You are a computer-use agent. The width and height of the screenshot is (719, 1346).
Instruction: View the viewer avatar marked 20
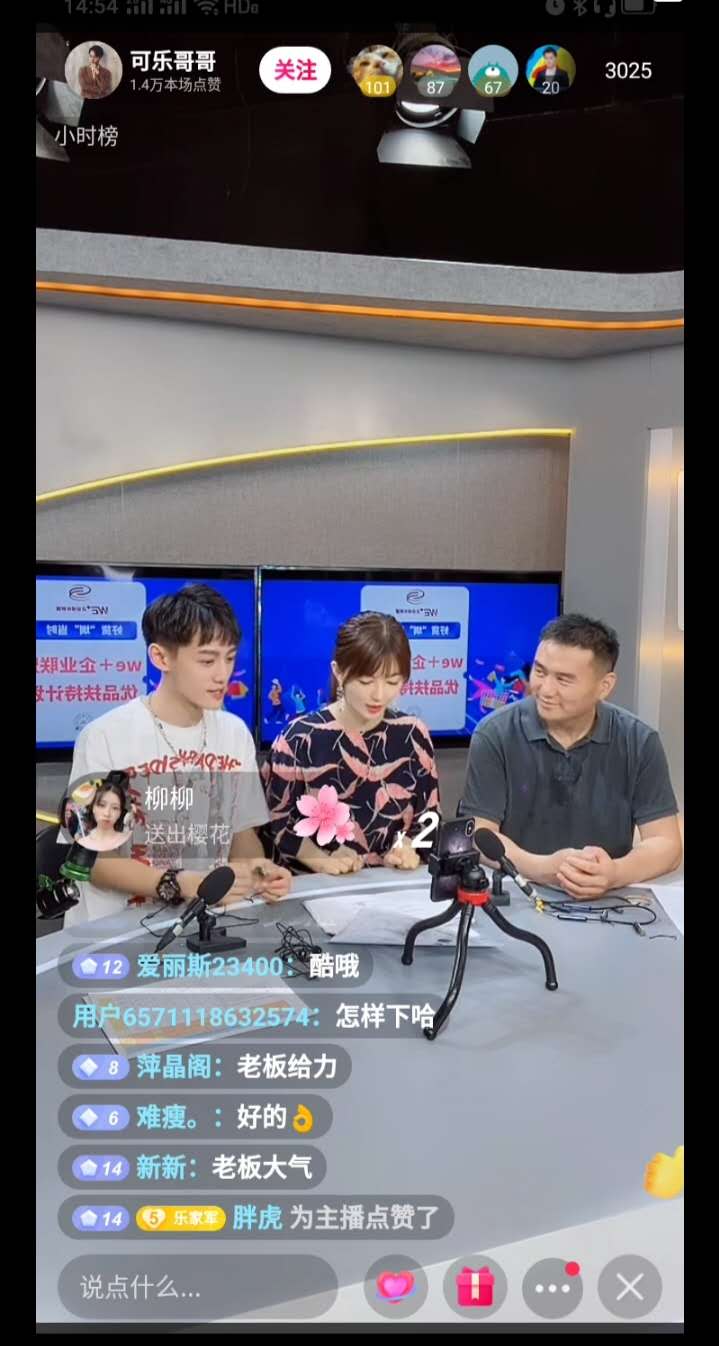click(551, 70)
